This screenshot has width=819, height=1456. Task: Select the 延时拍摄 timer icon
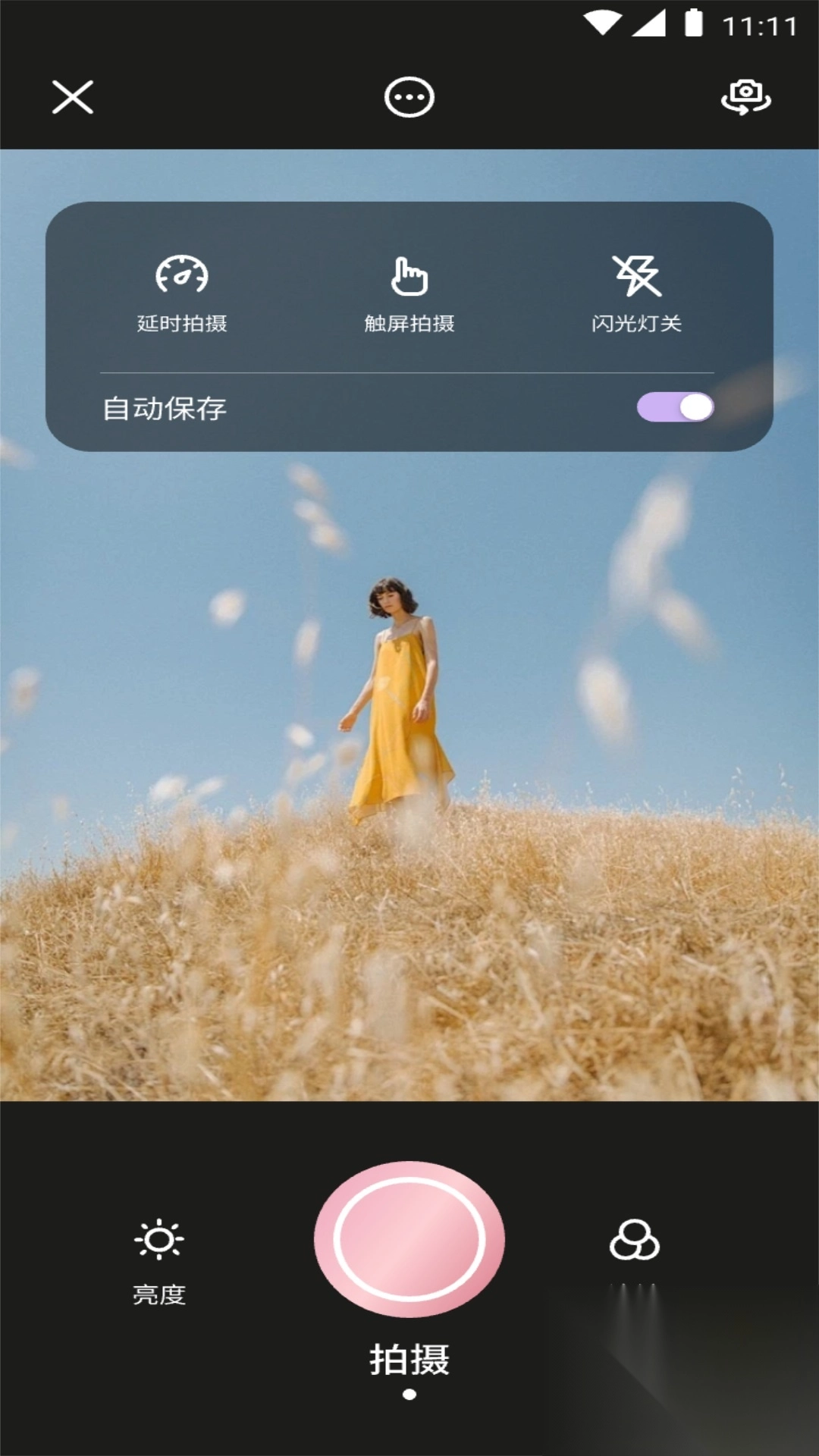[x=182, y=277]
